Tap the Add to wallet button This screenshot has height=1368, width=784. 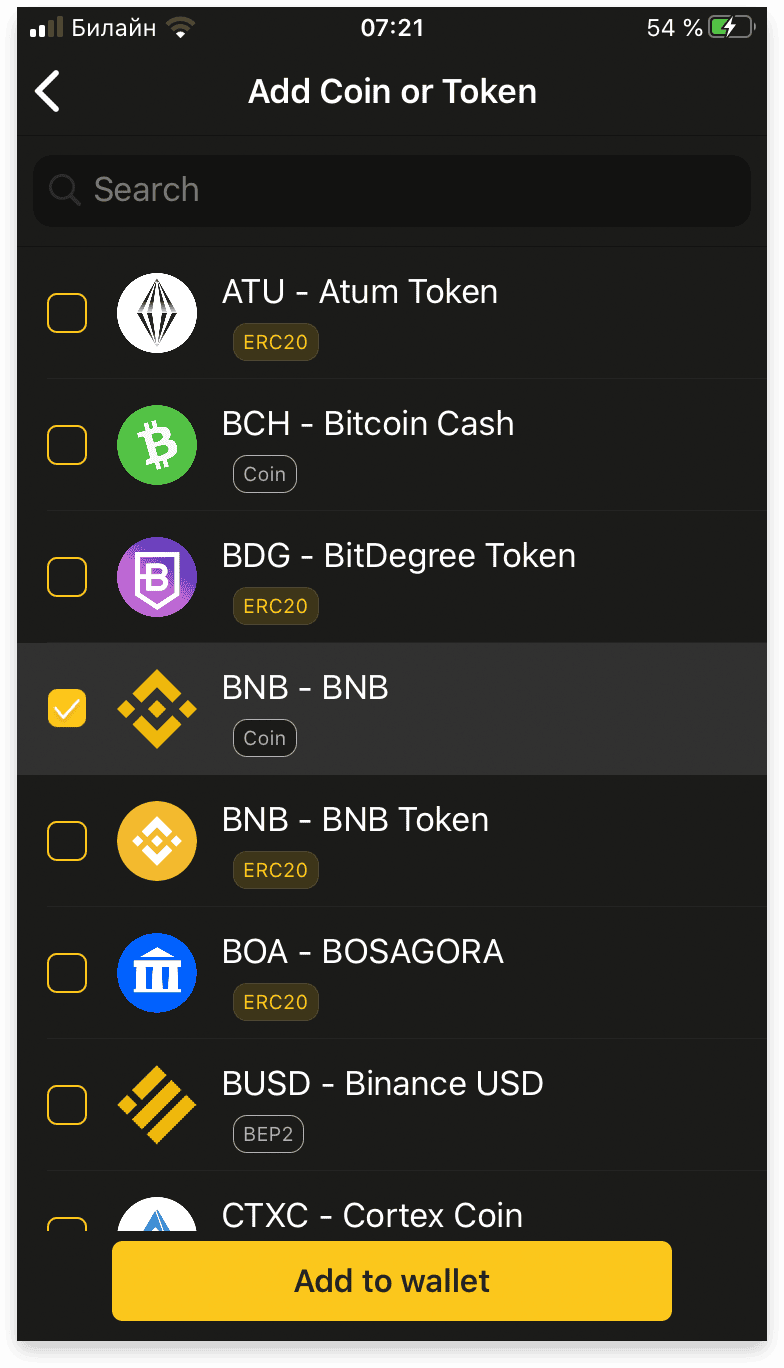pyautogui.click(x=392, y=1281)
